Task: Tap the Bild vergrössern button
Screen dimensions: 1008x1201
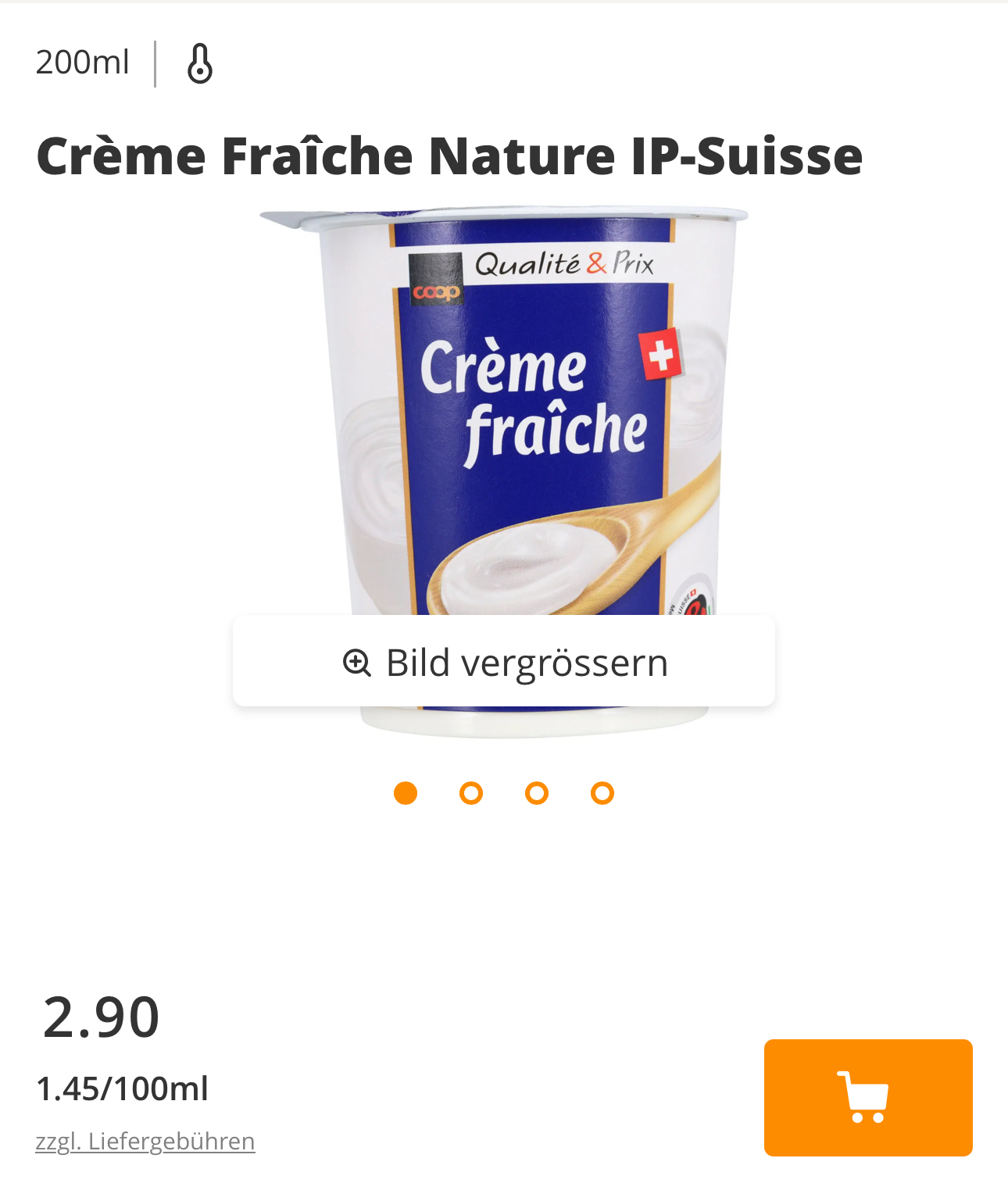Action: pos(504,662)
